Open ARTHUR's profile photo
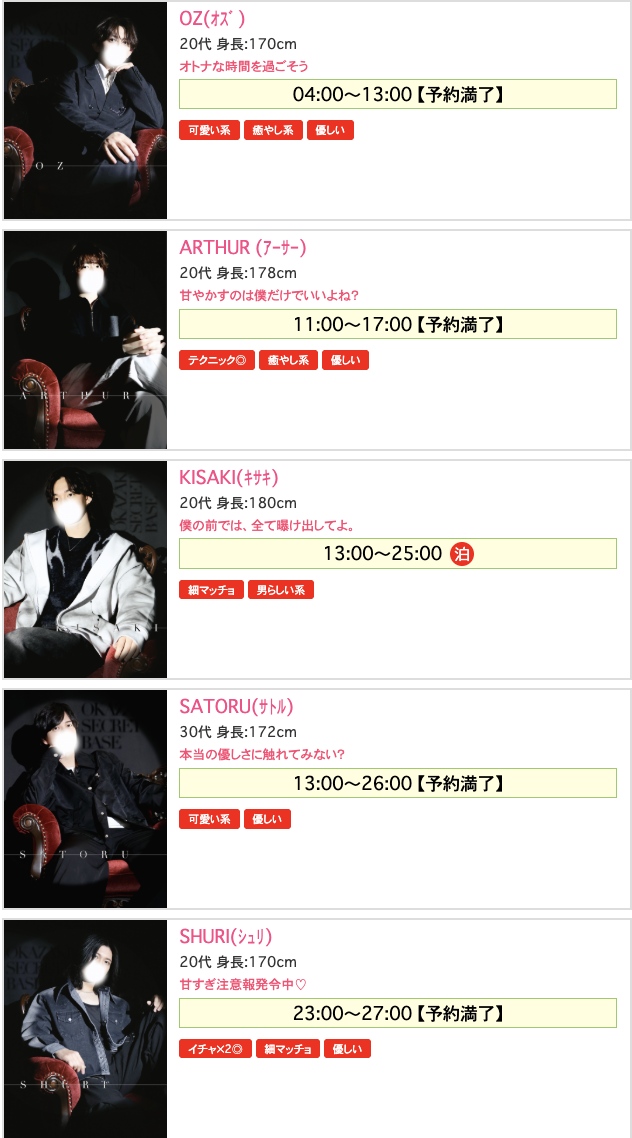Viewport: 632px width, 1138px height. pyautogui.click(x=85, y=340)
